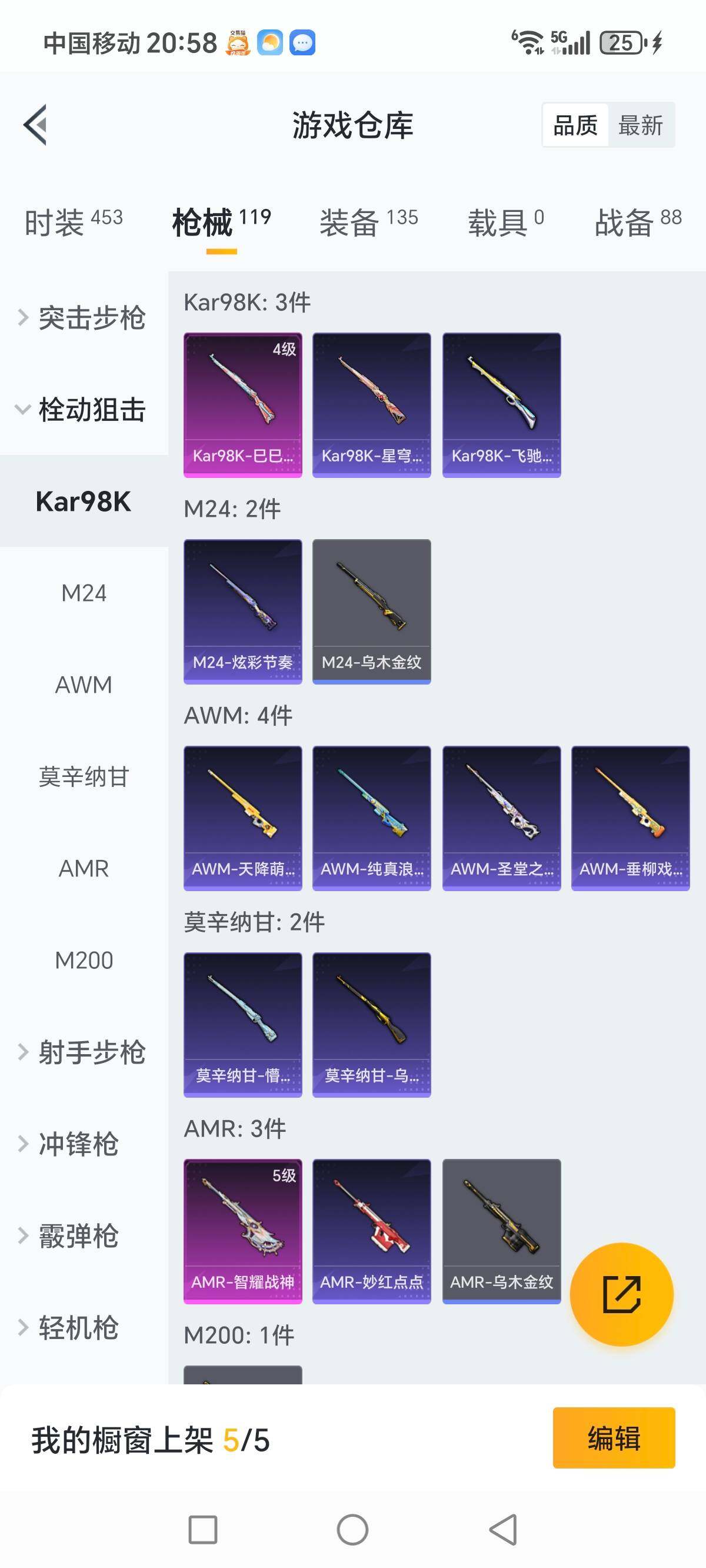The height and width of the screenshot is (1568, 706).
Task: Switch to the 时装 tab
Action: tap(73, 221)
